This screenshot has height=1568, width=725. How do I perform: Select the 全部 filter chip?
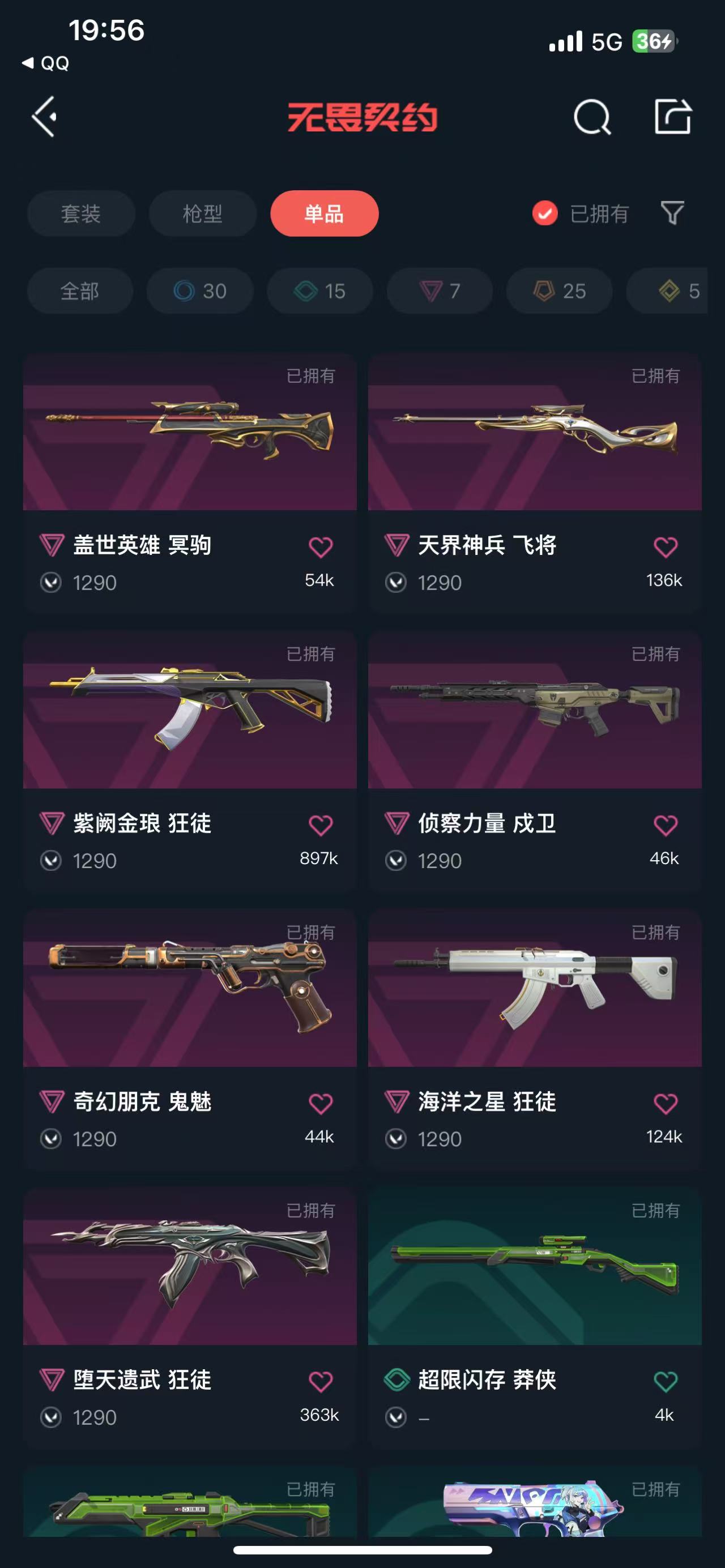pos(80,291)
